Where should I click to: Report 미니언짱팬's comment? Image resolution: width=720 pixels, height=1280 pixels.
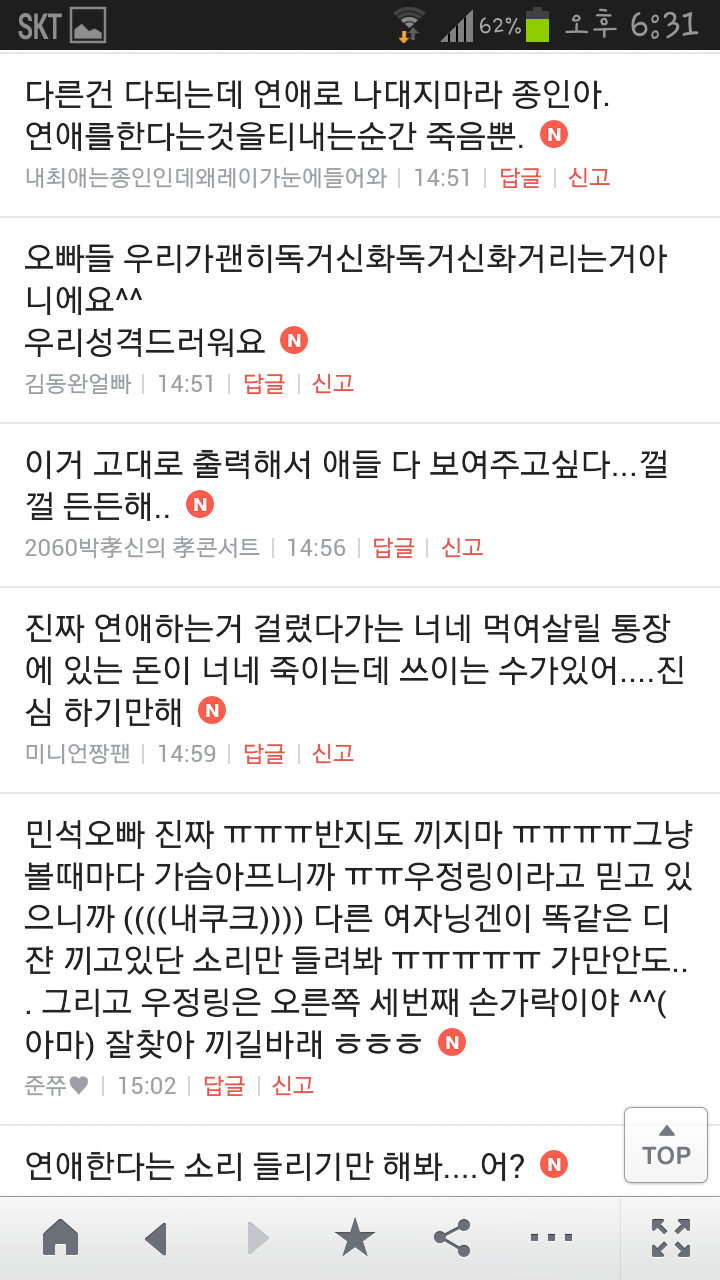pyautogui.click(x=333, y=753)
